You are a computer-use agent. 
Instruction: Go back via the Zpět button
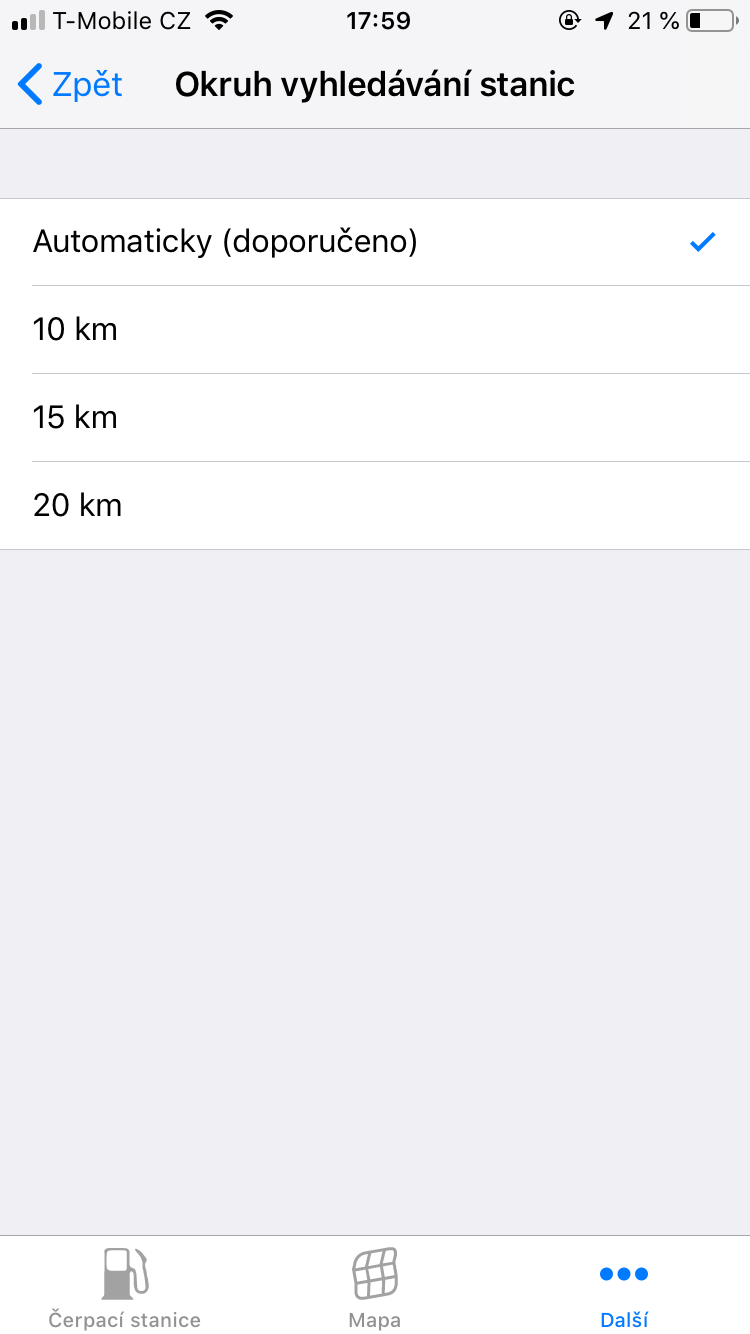tap(70, 85)
